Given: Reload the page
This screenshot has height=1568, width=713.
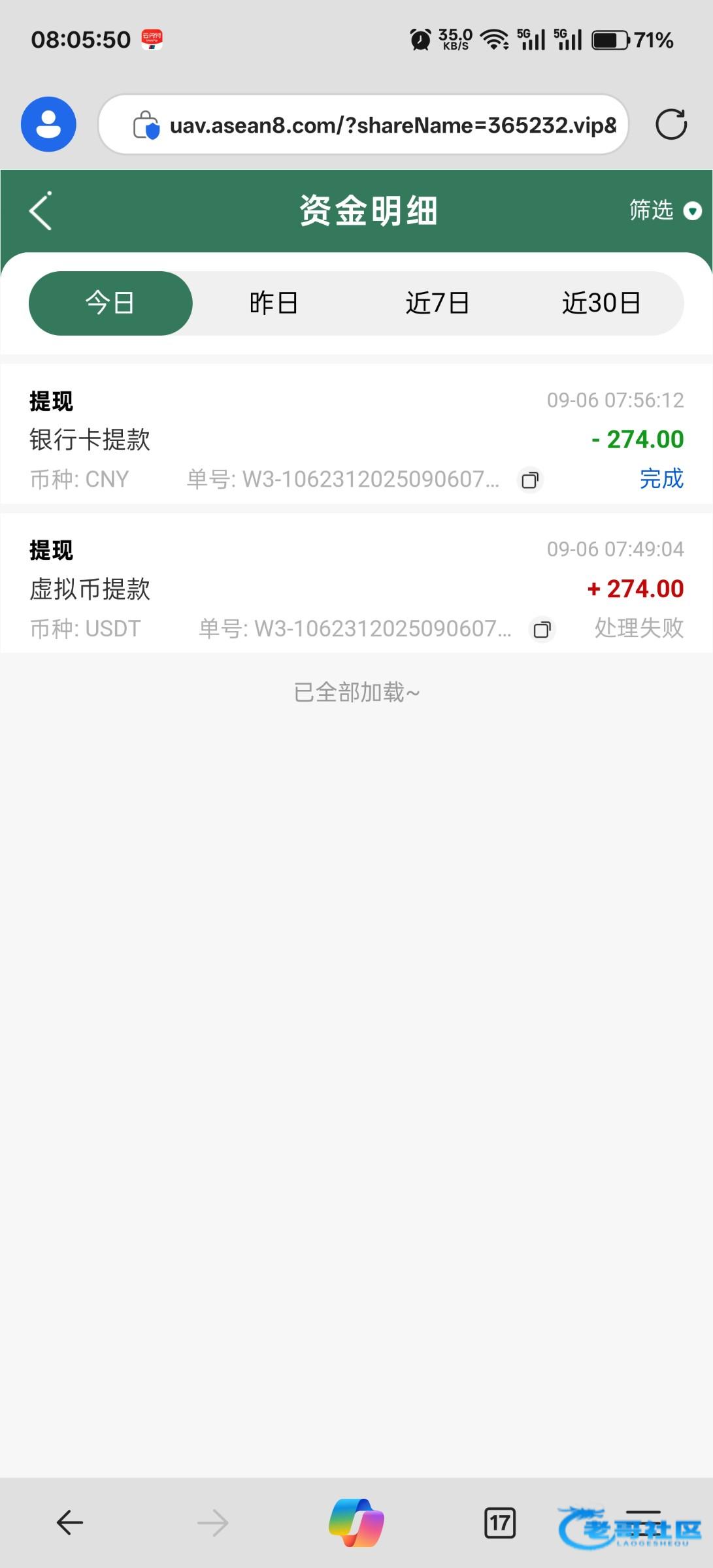Looking at the screenshot, I should pyautogui.click(x=671, y=124).
